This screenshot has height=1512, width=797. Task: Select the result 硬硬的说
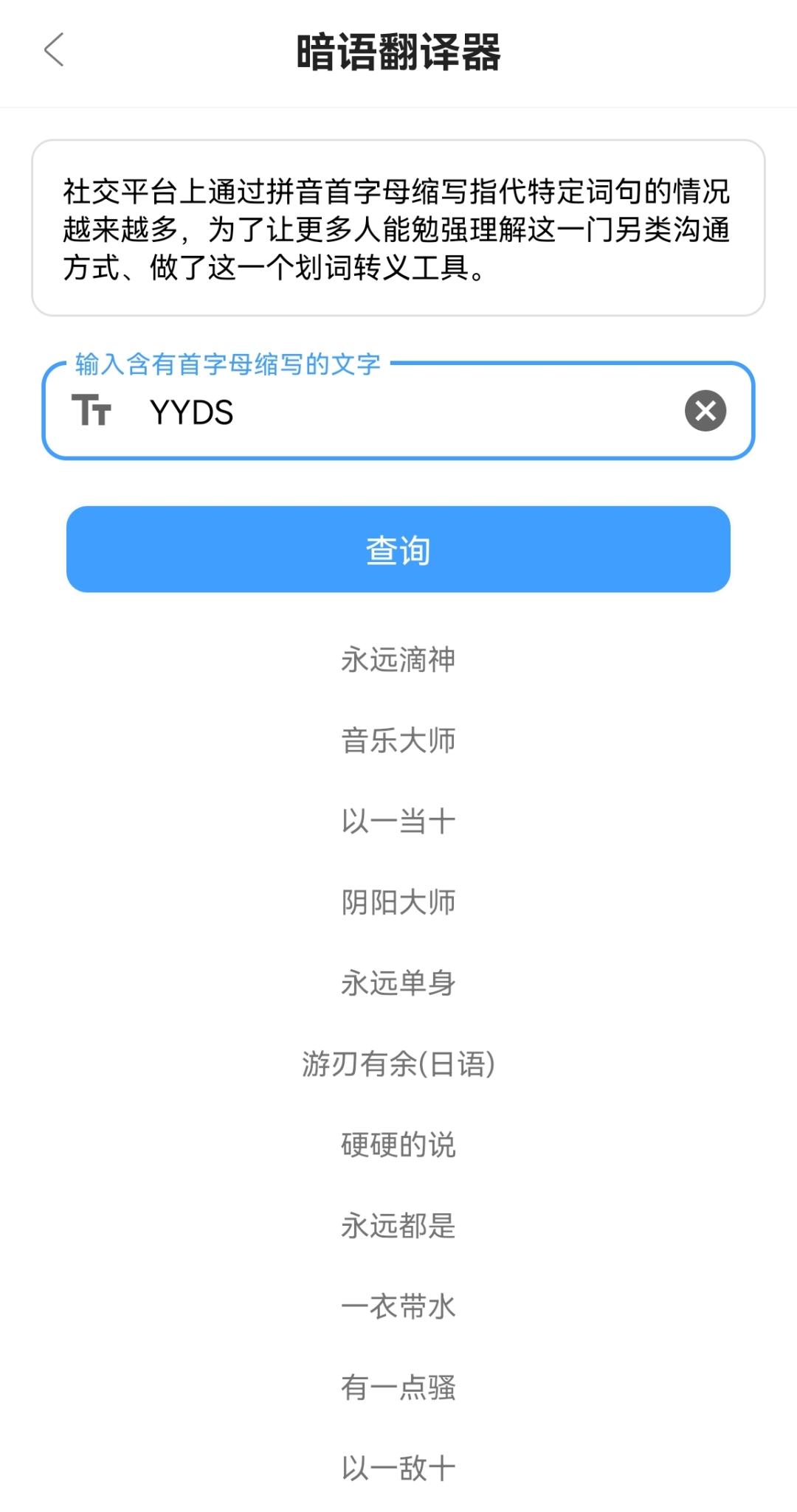(x=398, y=1145)
